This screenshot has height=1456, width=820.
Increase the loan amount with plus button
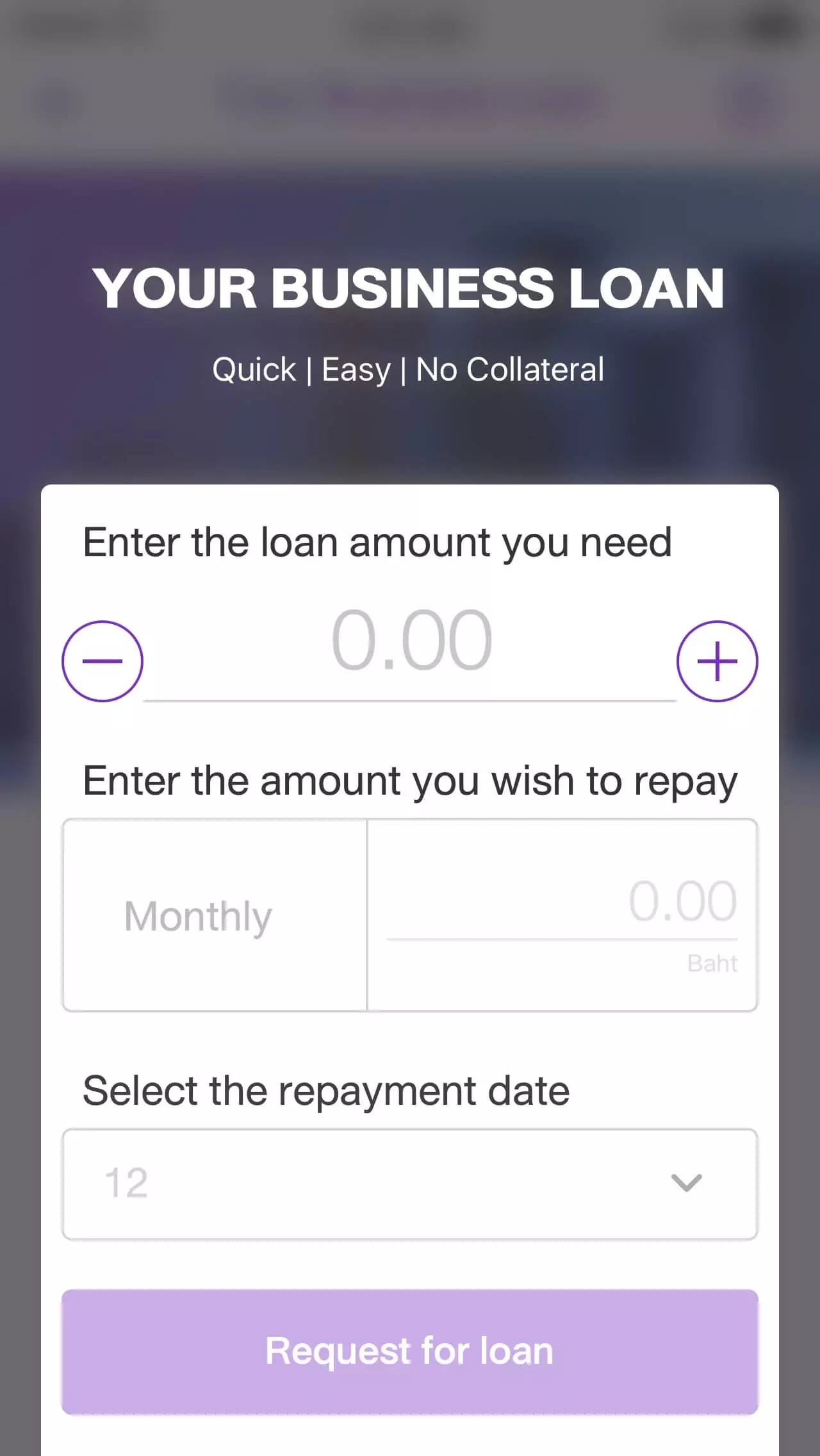717,661
